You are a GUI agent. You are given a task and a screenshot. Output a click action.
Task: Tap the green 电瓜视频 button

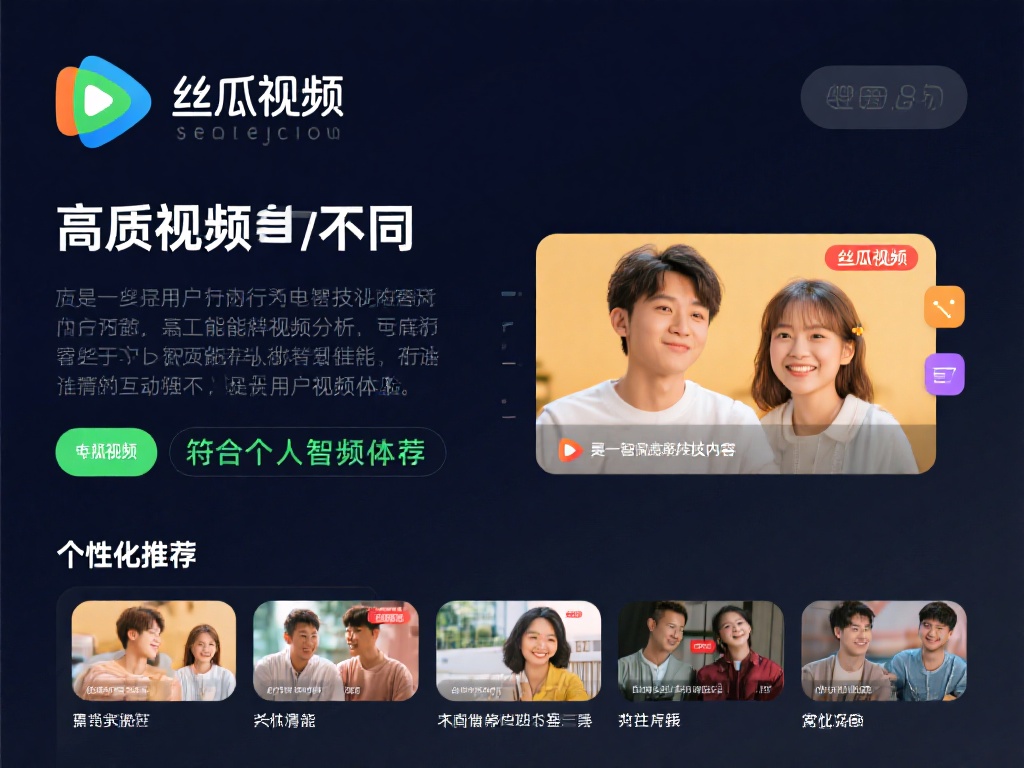point(106,453)
